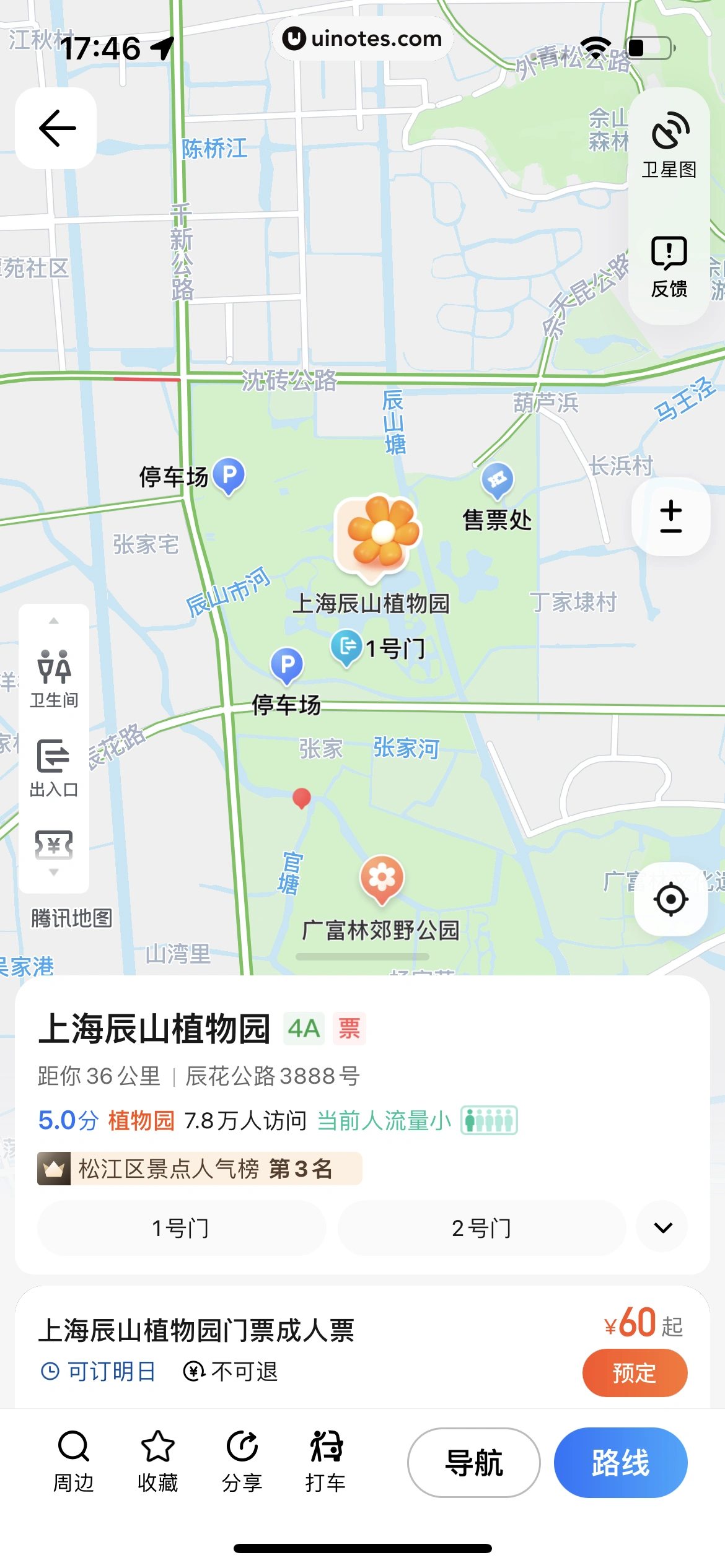Screen dimensions: 725x1568
Task: Search nearby places (周边)
Action: coord(74,1461)
